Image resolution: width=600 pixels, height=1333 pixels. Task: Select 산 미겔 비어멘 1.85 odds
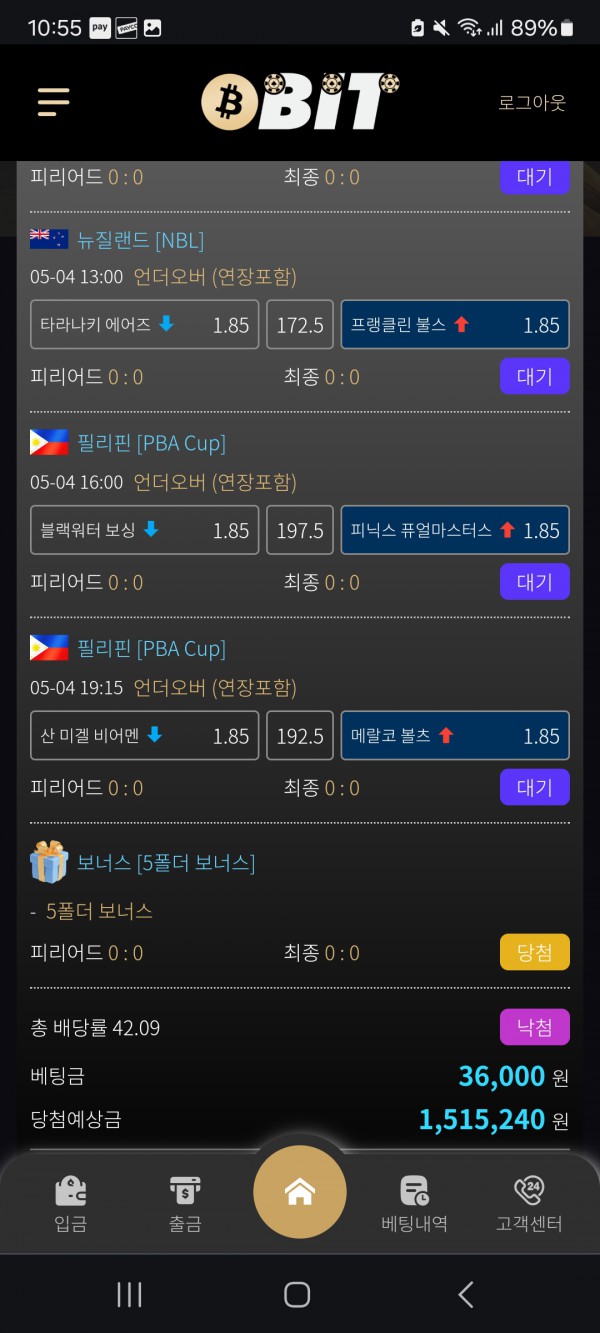click(x=145, y=736)
